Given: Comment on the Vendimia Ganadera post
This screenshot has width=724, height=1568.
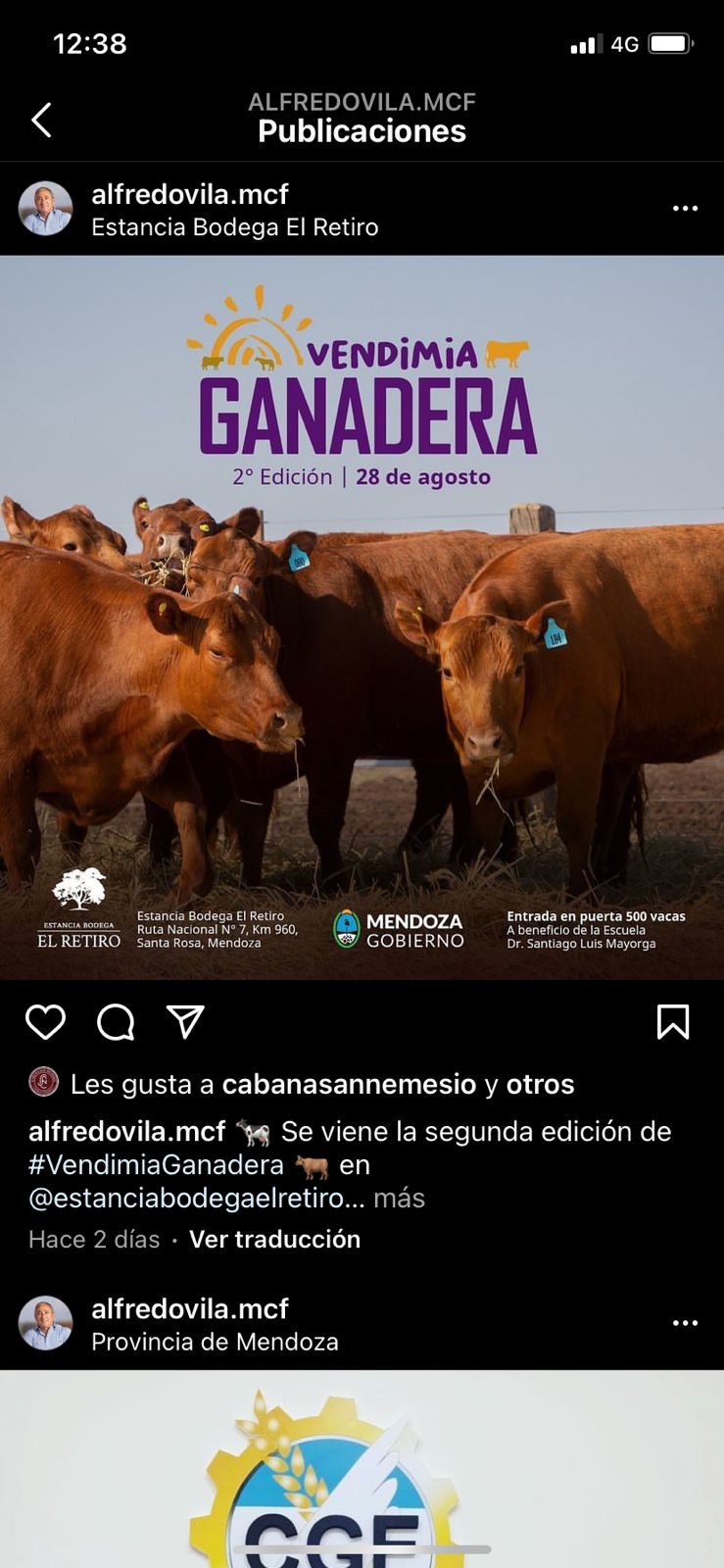Looking at the screenshot, I should point(116,1022).
